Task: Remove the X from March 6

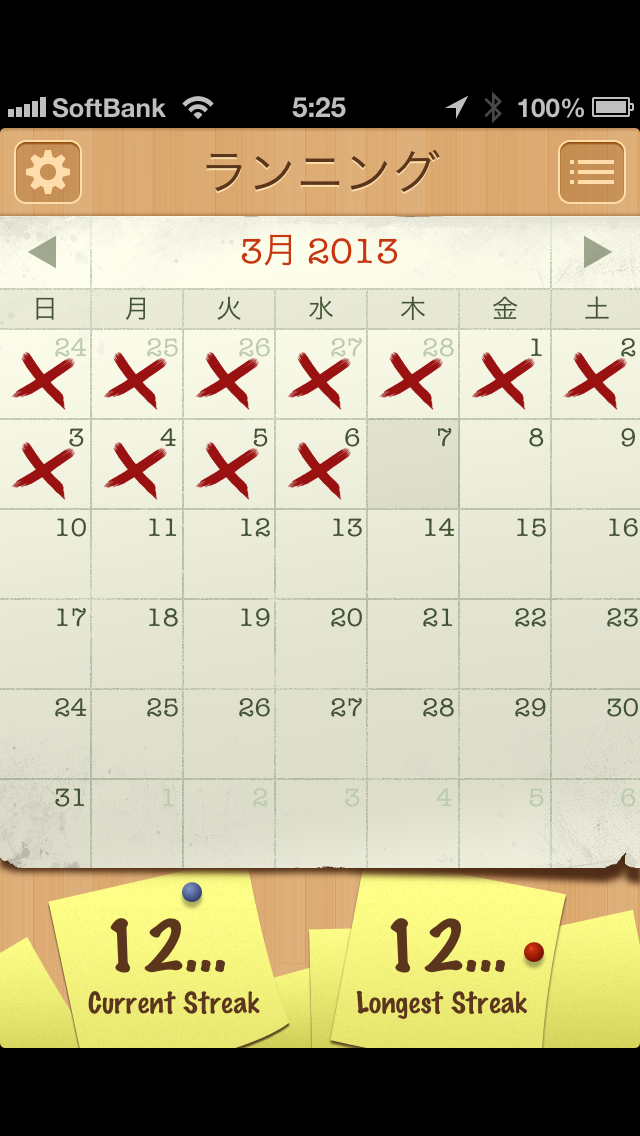Action: [x=321, y=465]
